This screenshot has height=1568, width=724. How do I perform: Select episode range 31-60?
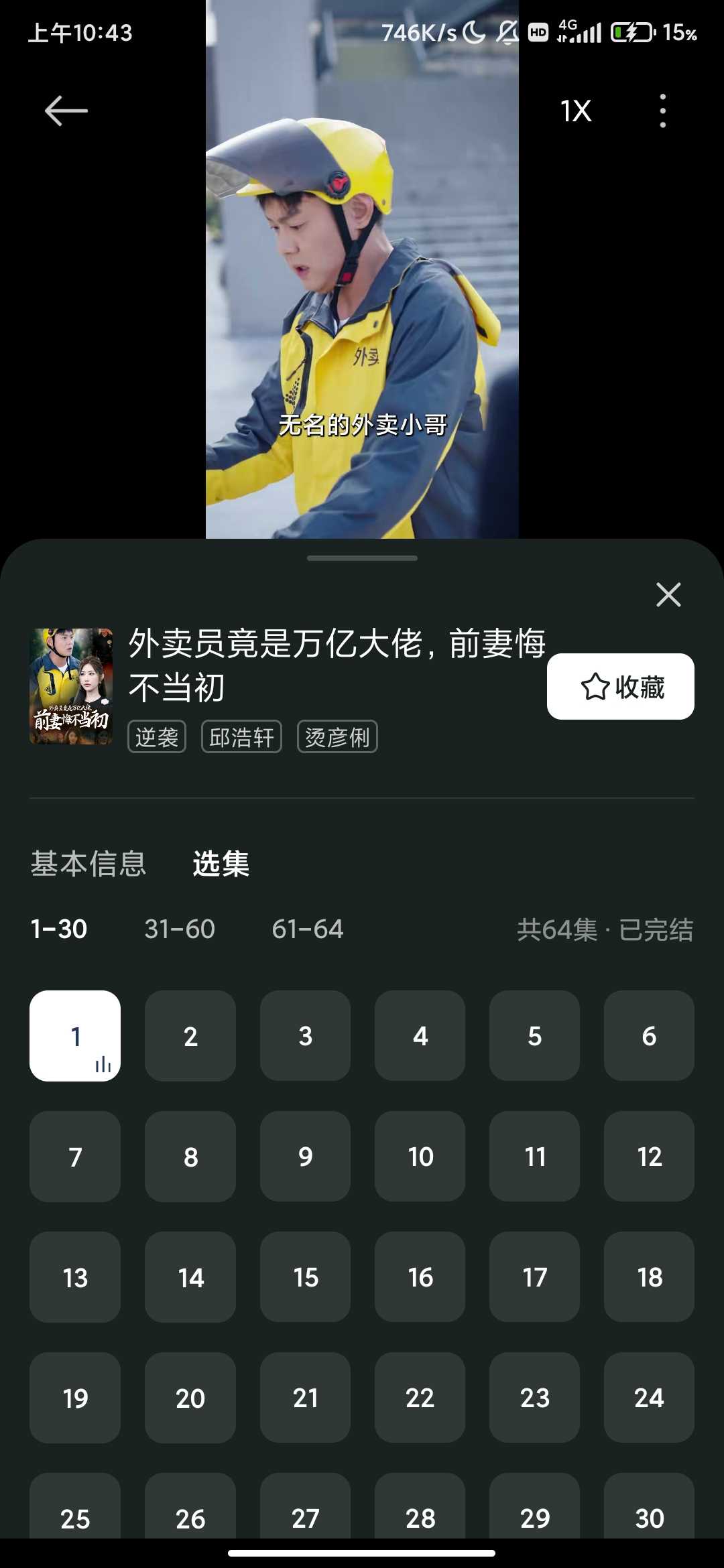pos(180,929)
